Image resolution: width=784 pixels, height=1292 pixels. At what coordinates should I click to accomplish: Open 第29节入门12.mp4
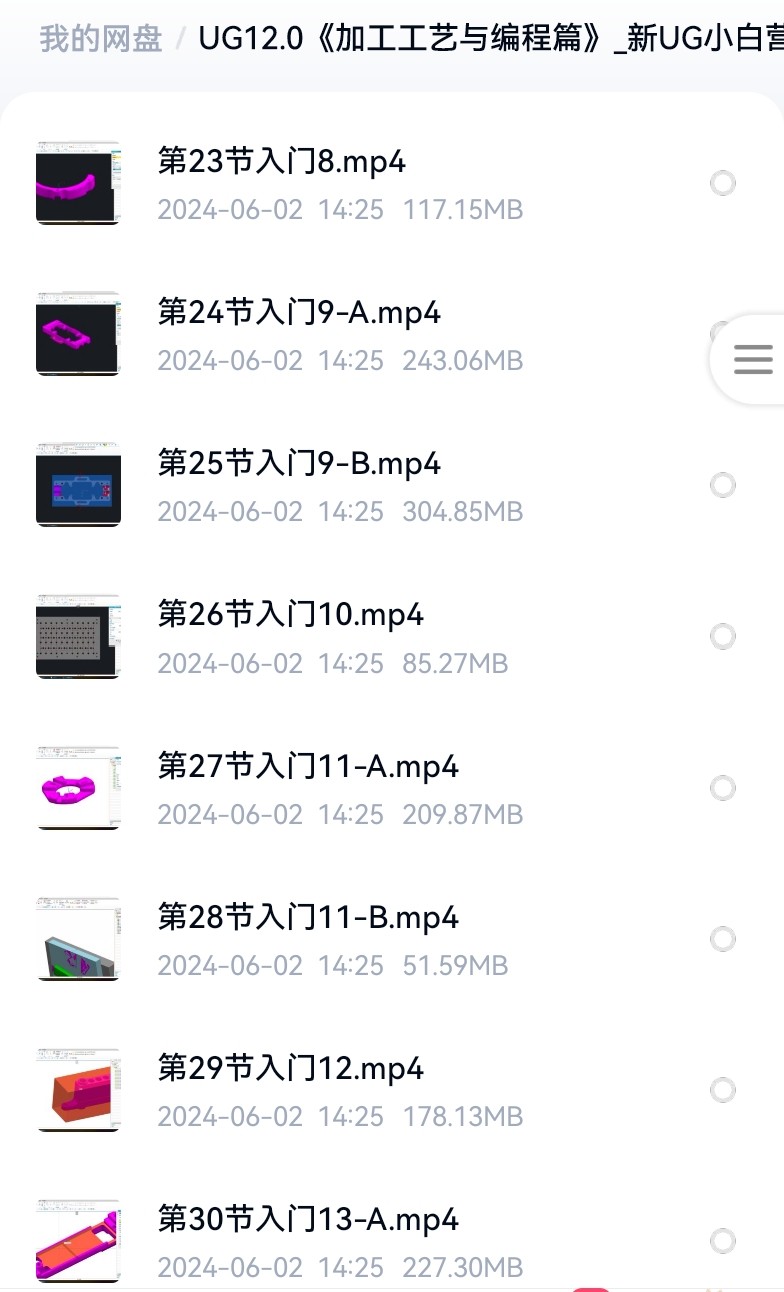[291, 1069]
